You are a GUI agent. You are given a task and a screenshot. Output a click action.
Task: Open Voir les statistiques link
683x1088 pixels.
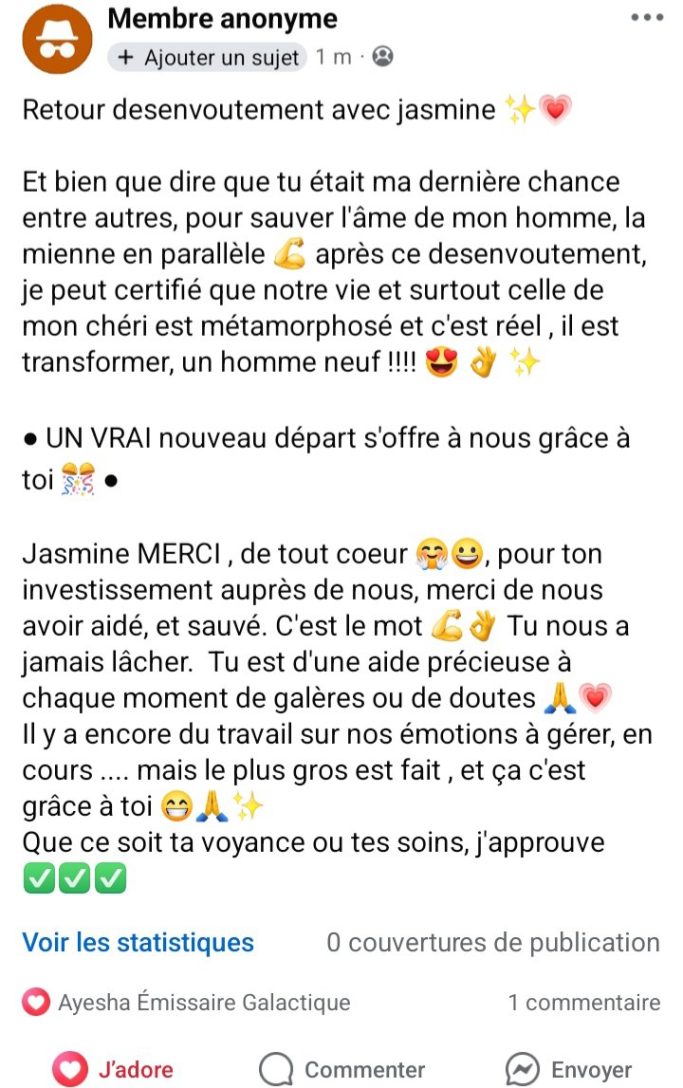[x=138, y=942]
